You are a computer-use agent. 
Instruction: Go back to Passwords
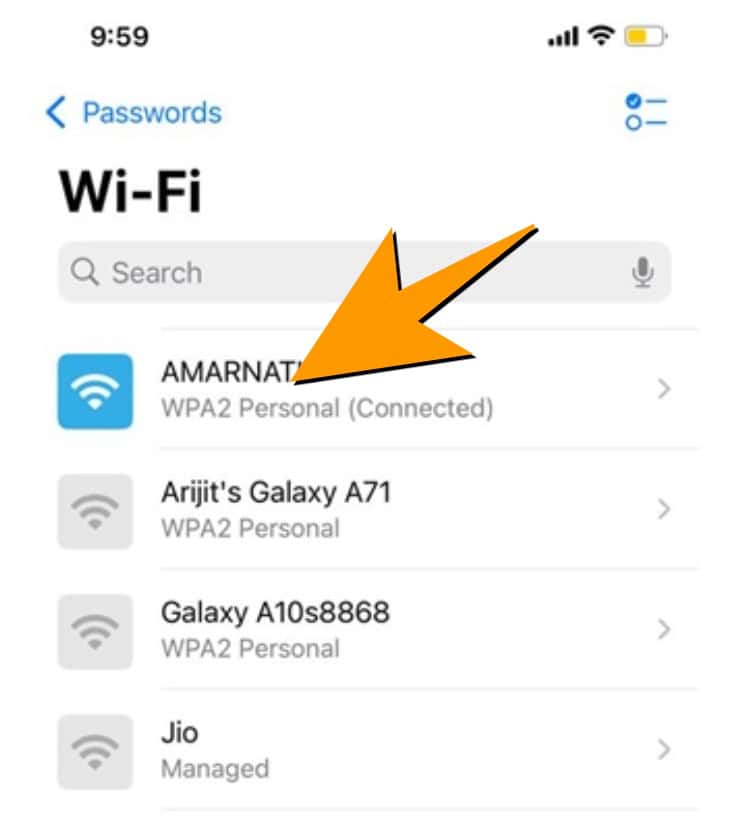click(x=134, y=112)
